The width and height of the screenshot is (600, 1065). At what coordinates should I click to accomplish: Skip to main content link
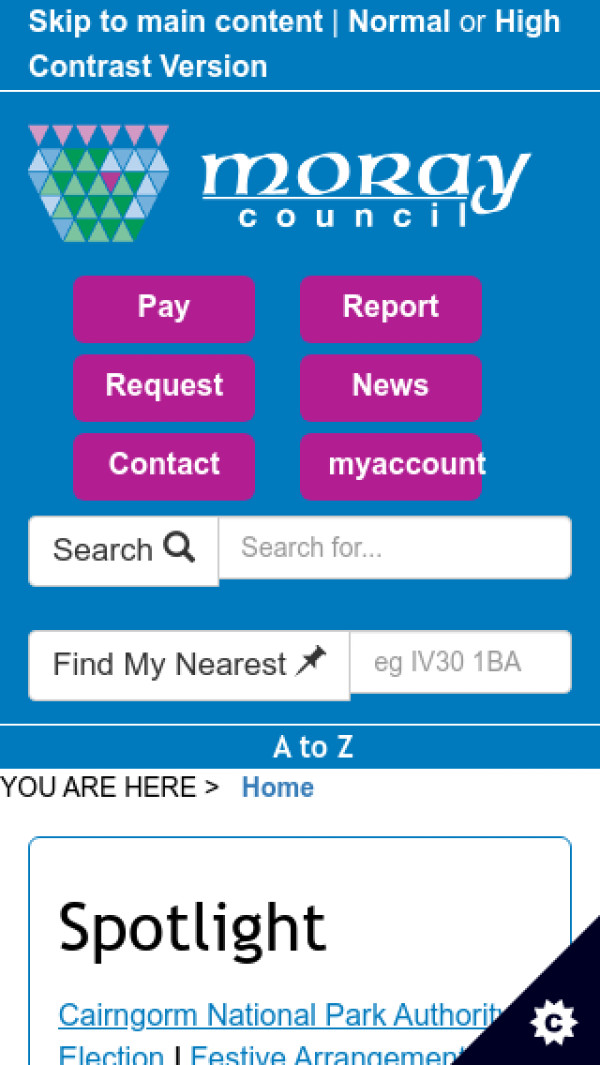[x=175, y=22]
